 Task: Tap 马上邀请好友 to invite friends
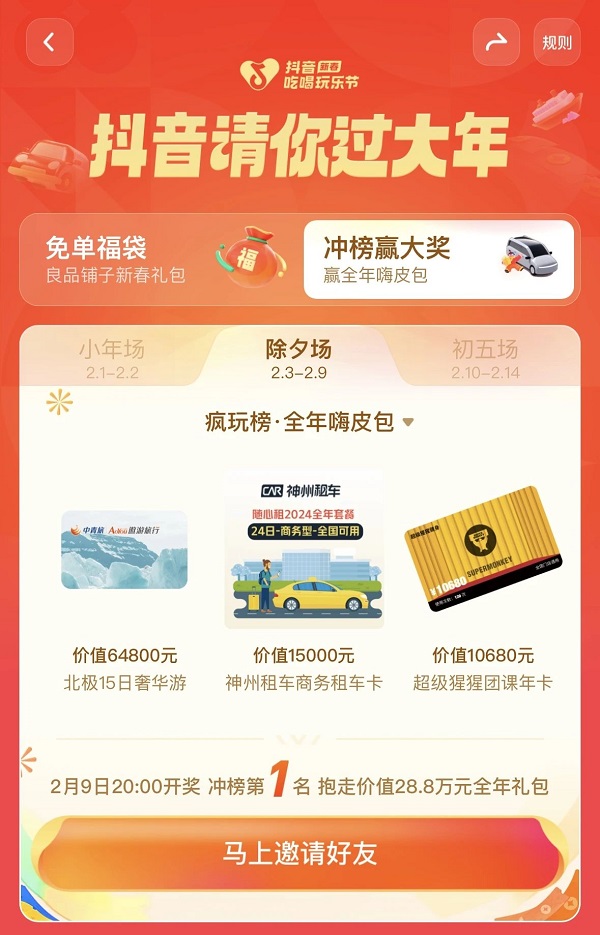click(299, 853)
